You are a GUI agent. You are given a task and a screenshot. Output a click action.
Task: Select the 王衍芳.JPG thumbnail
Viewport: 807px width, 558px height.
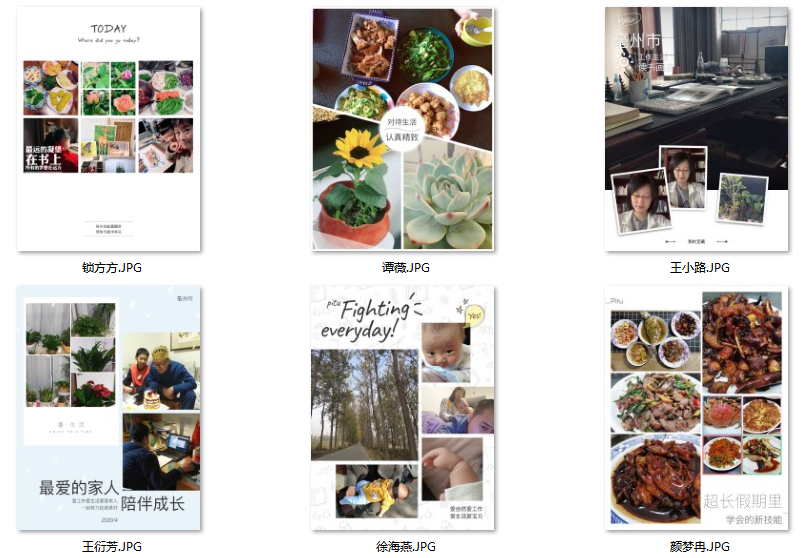tap(110, 408)
